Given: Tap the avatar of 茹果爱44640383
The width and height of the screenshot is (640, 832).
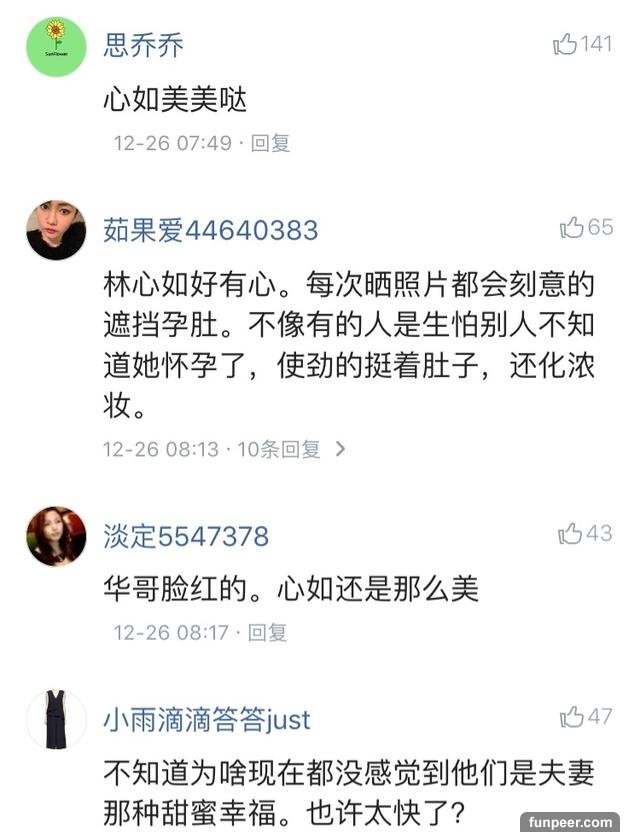Looking at the screenshot, I should pos(56,231).
